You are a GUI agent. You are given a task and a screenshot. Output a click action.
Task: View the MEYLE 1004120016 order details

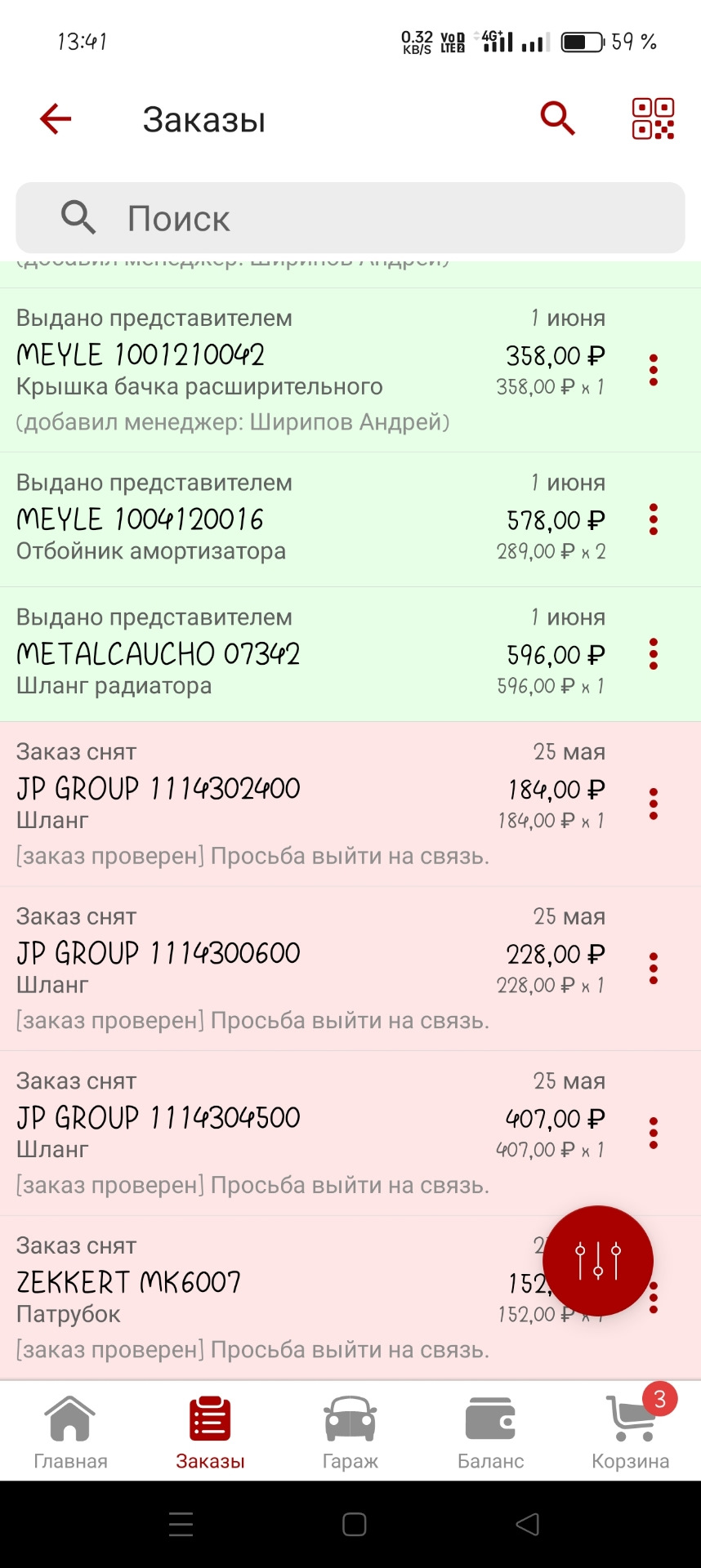(245, 519)
